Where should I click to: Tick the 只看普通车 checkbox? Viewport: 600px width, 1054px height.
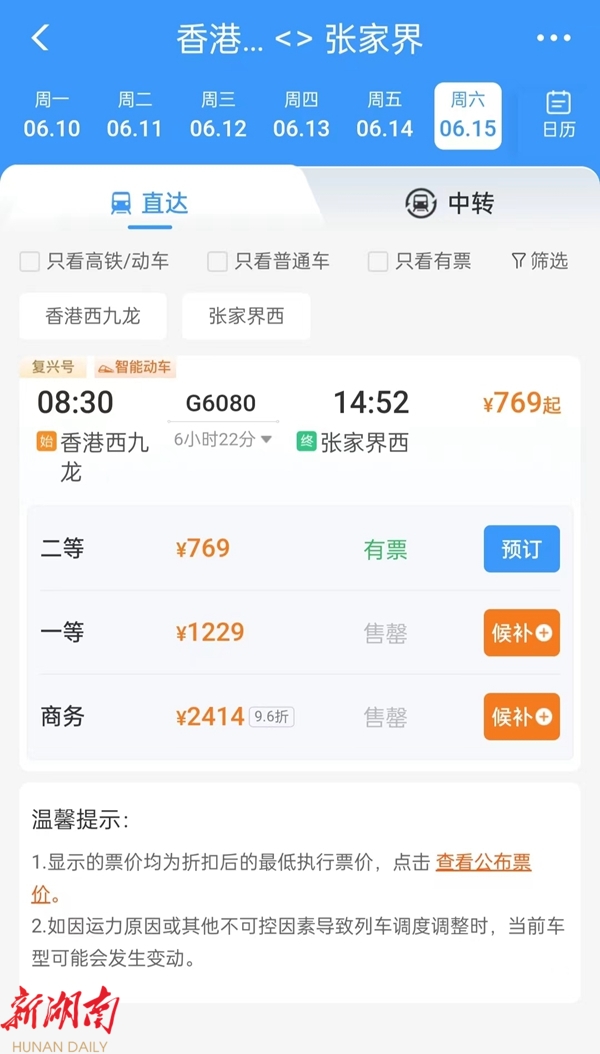tap(217, 262)
